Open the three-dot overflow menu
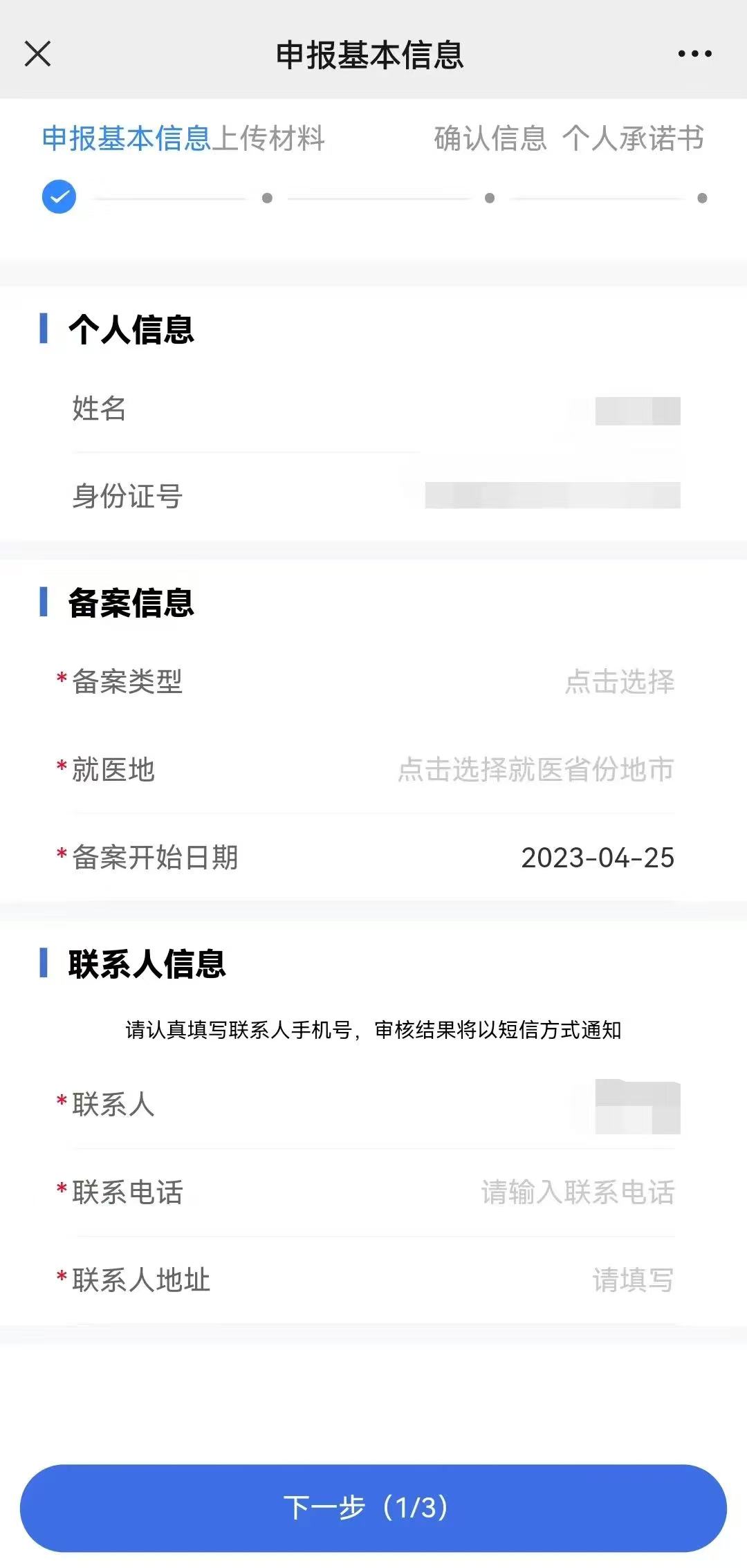This screenshot has width=747, height=1568. 694,53
